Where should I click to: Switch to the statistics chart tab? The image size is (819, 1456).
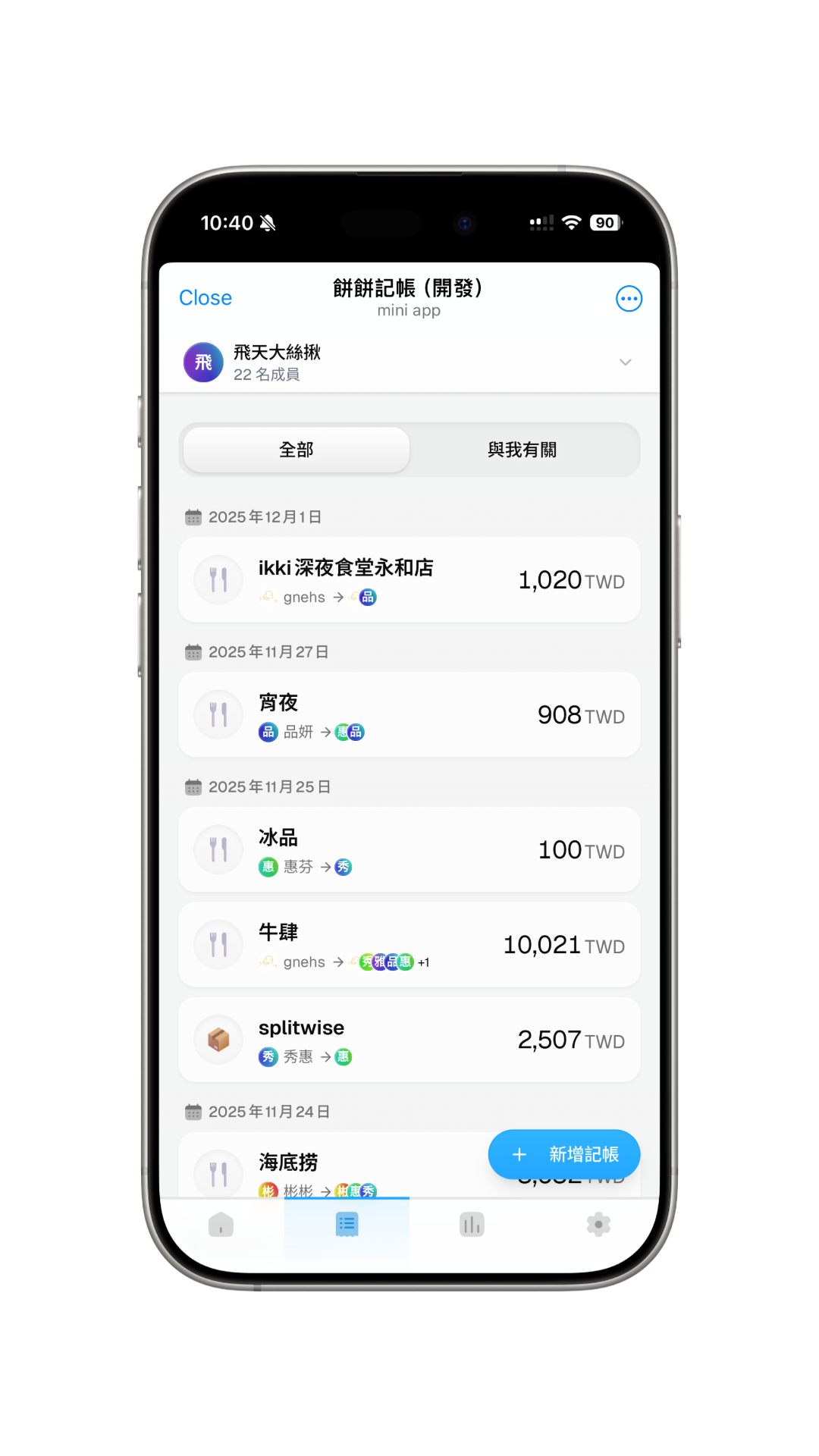(472, 1225)
